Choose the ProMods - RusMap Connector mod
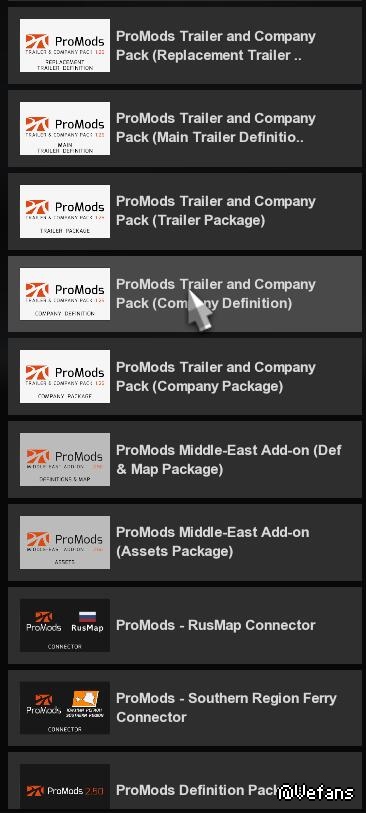This screenshot has width=366, height=813. pos(185,625)
